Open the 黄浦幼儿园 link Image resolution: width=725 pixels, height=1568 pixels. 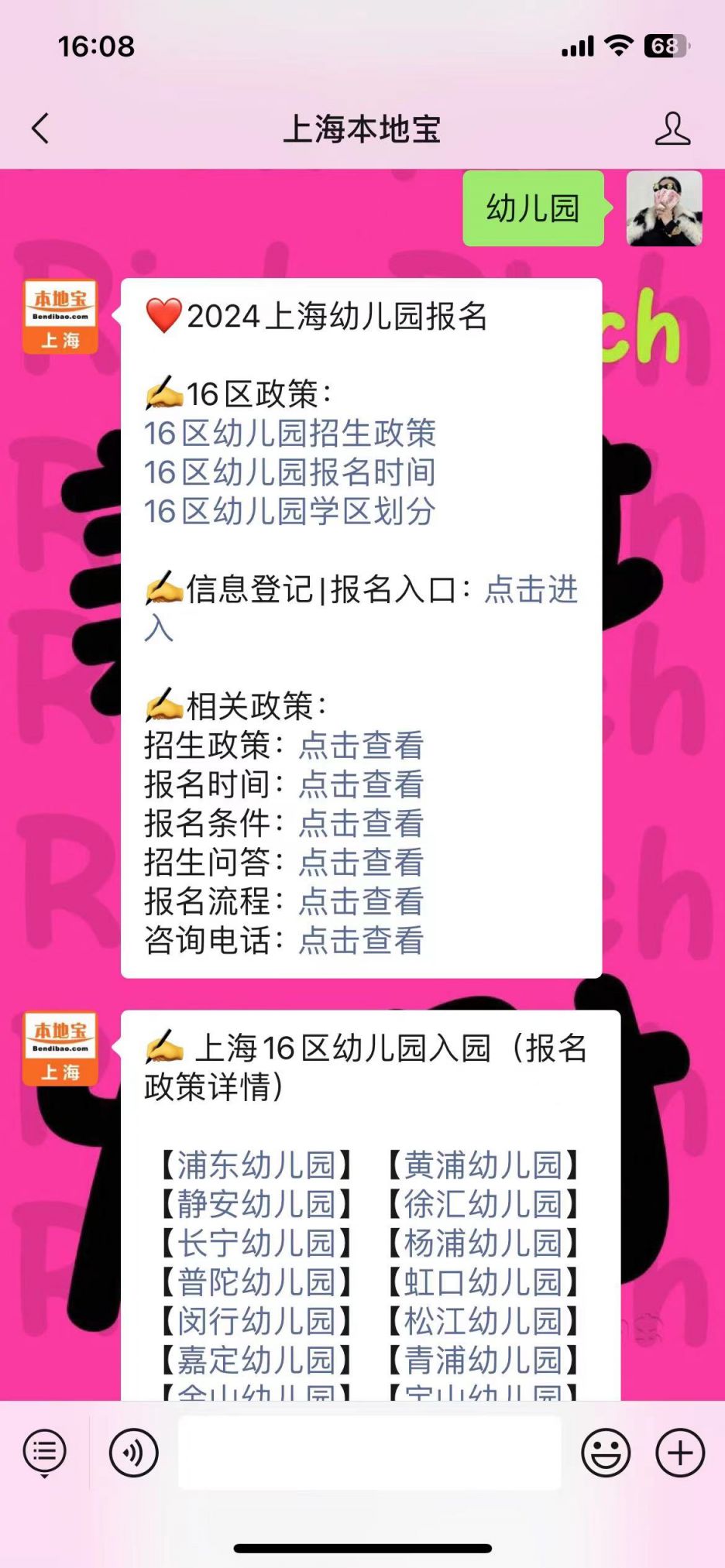tap(483, 1165)
